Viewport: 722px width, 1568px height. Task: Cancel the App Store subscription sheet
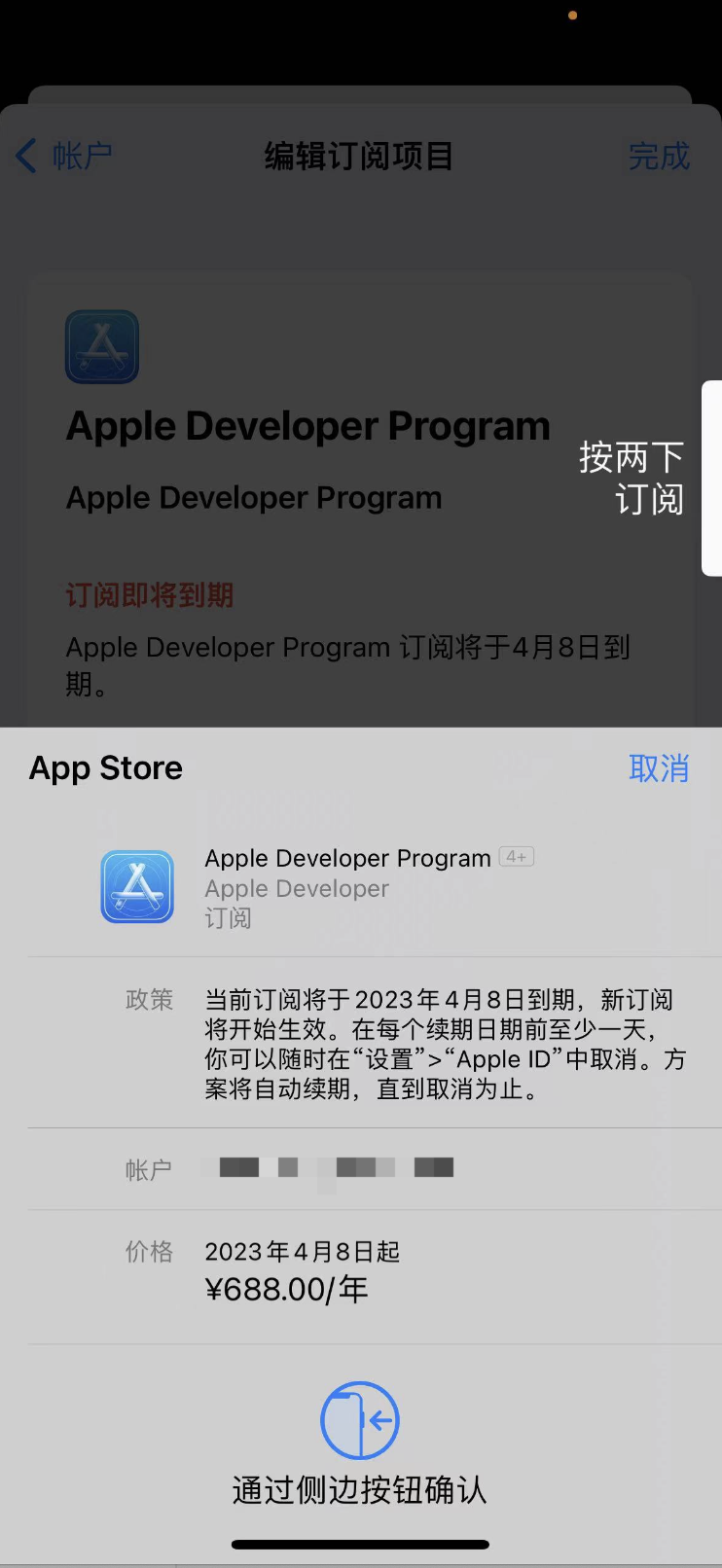coord(659,768)
